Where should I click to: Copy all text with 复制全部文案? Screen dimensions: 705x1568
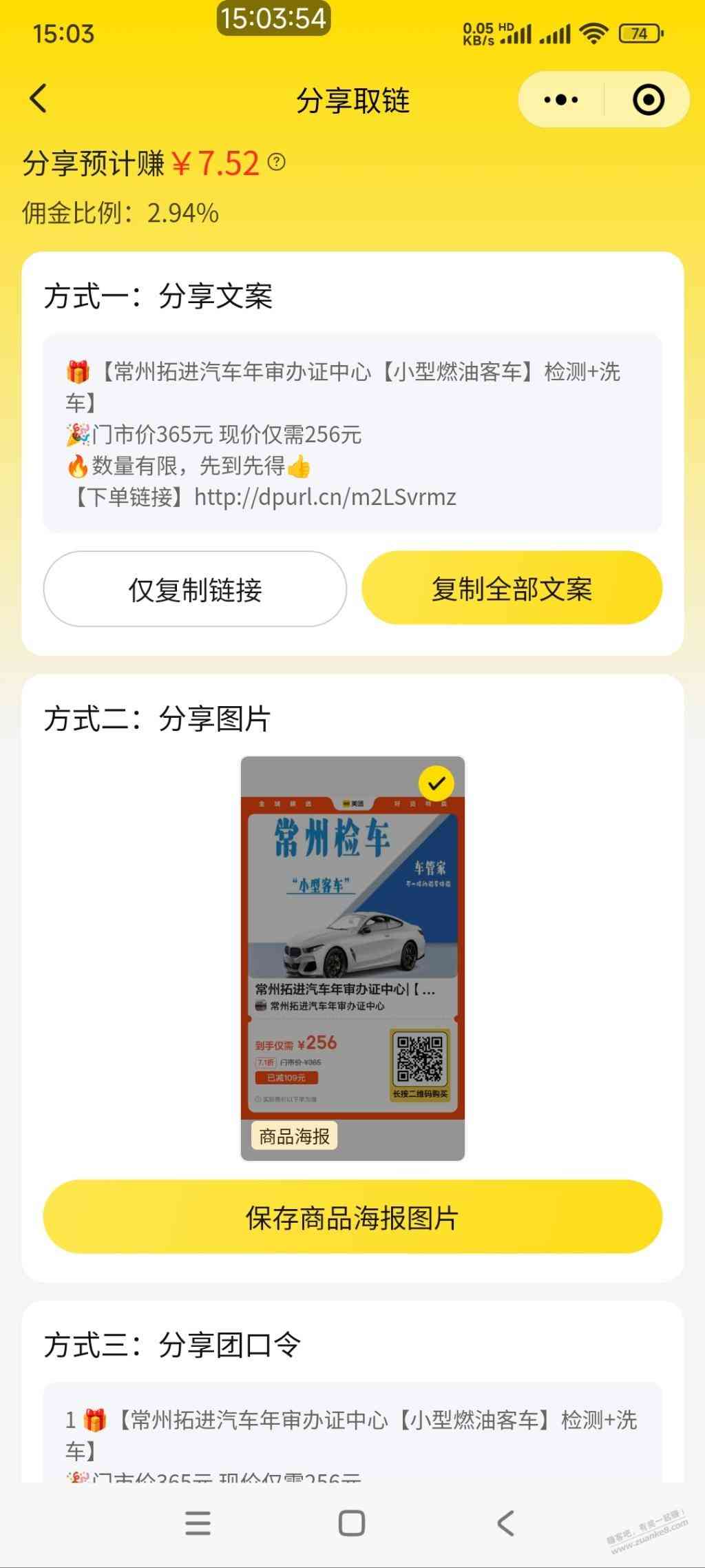[x=512, y=588]
